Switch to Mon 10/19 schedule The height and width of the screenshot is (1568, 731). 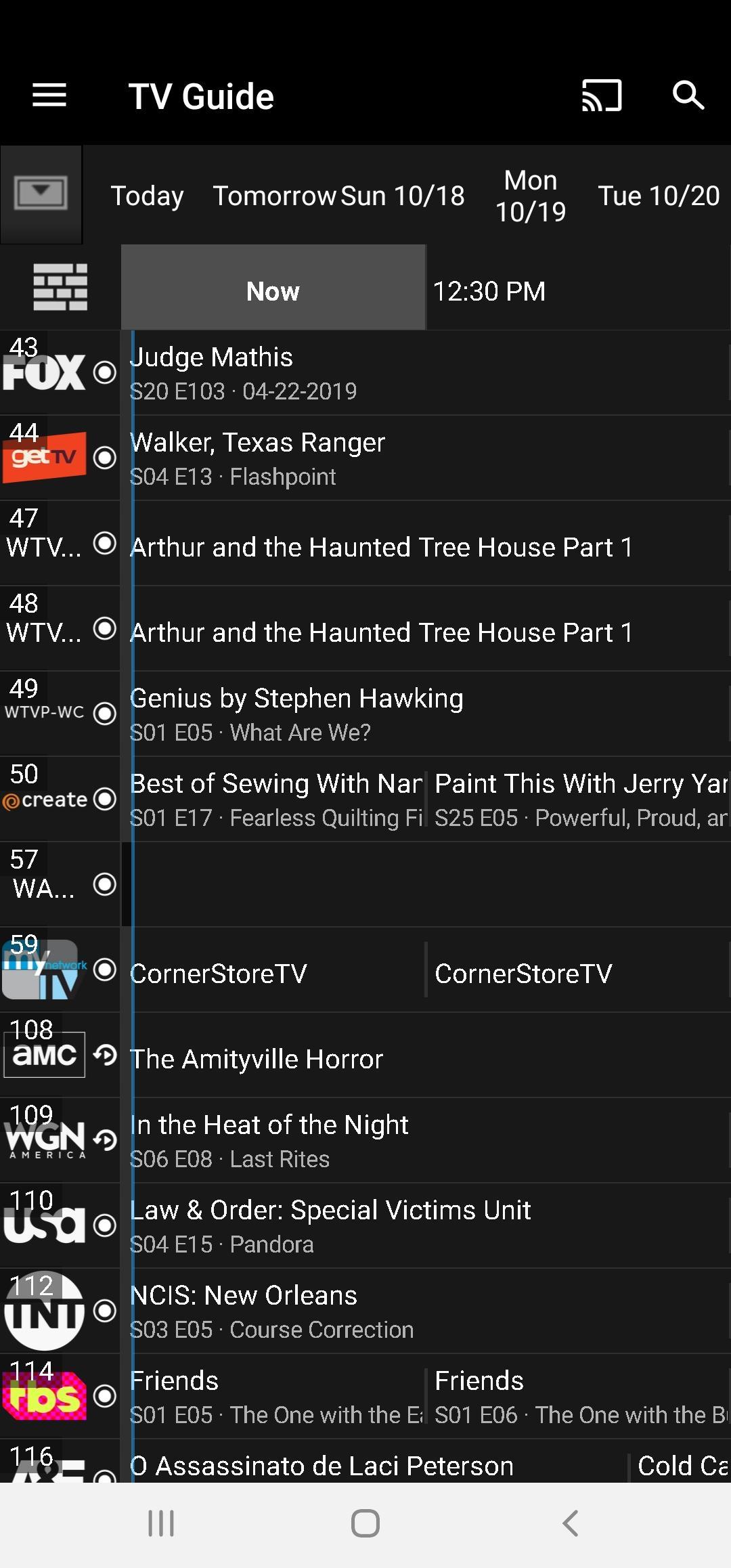tap(531, 196)
